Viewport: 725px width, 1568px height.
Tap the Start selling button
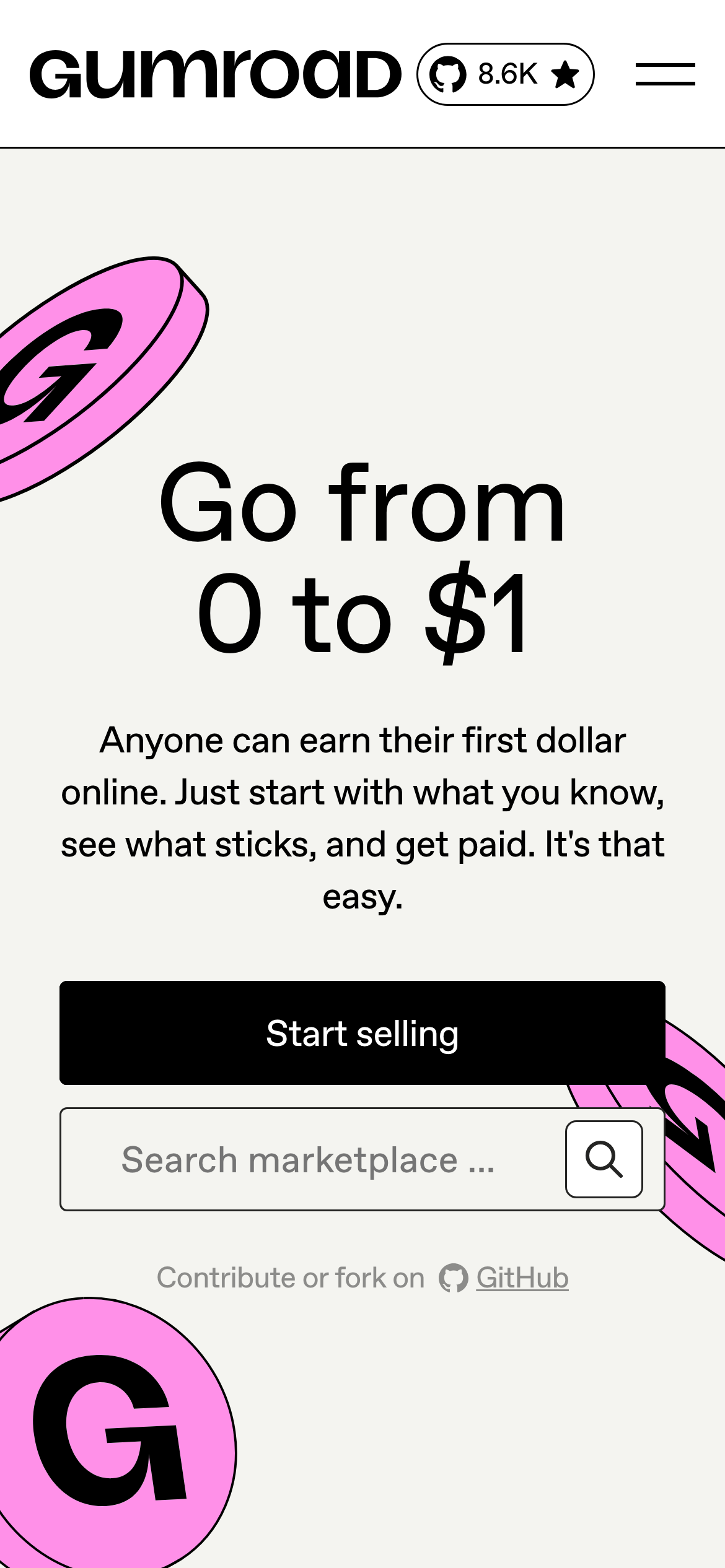tap(362, 1032)
